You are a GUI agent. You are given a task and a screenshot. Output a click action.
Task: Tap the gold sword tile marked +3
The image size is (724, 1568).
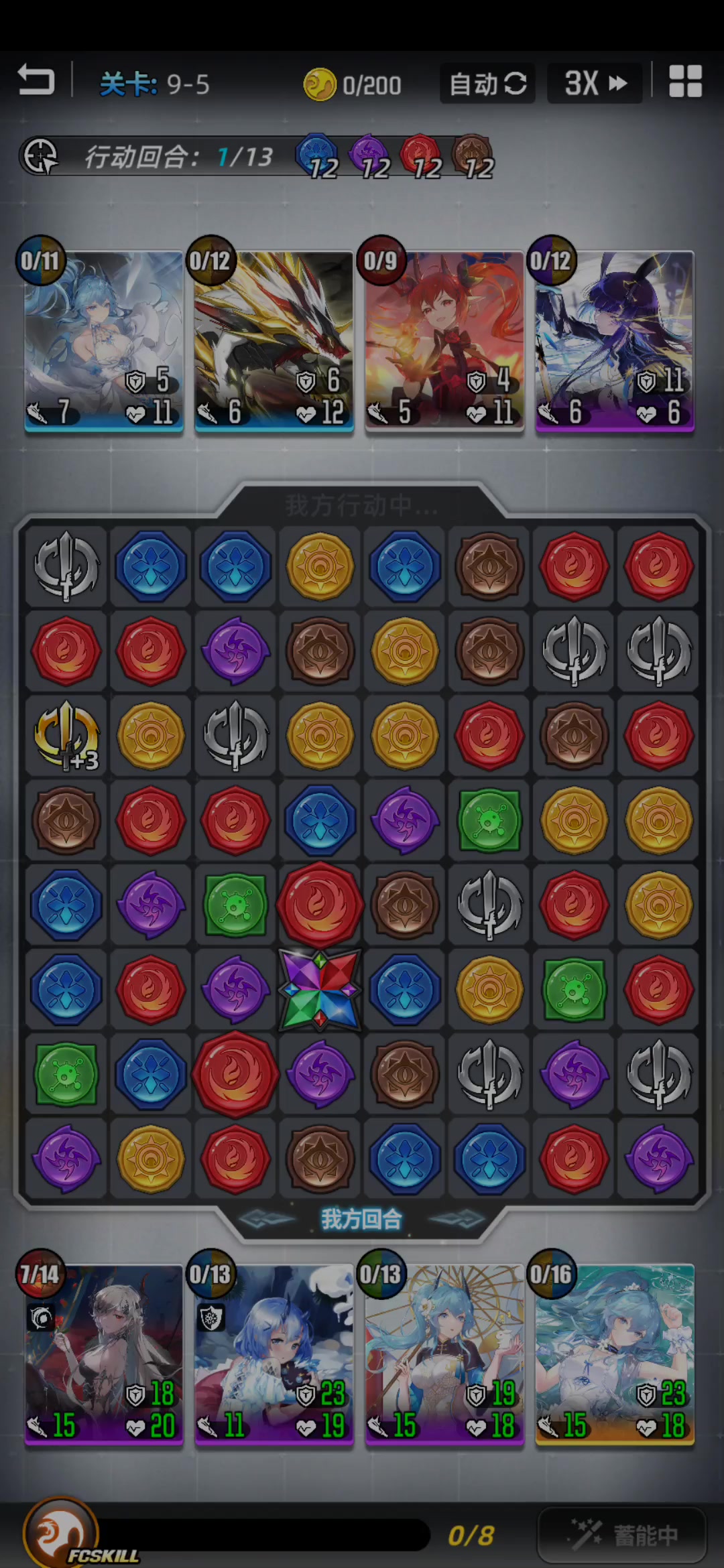[x=66, y=736]
